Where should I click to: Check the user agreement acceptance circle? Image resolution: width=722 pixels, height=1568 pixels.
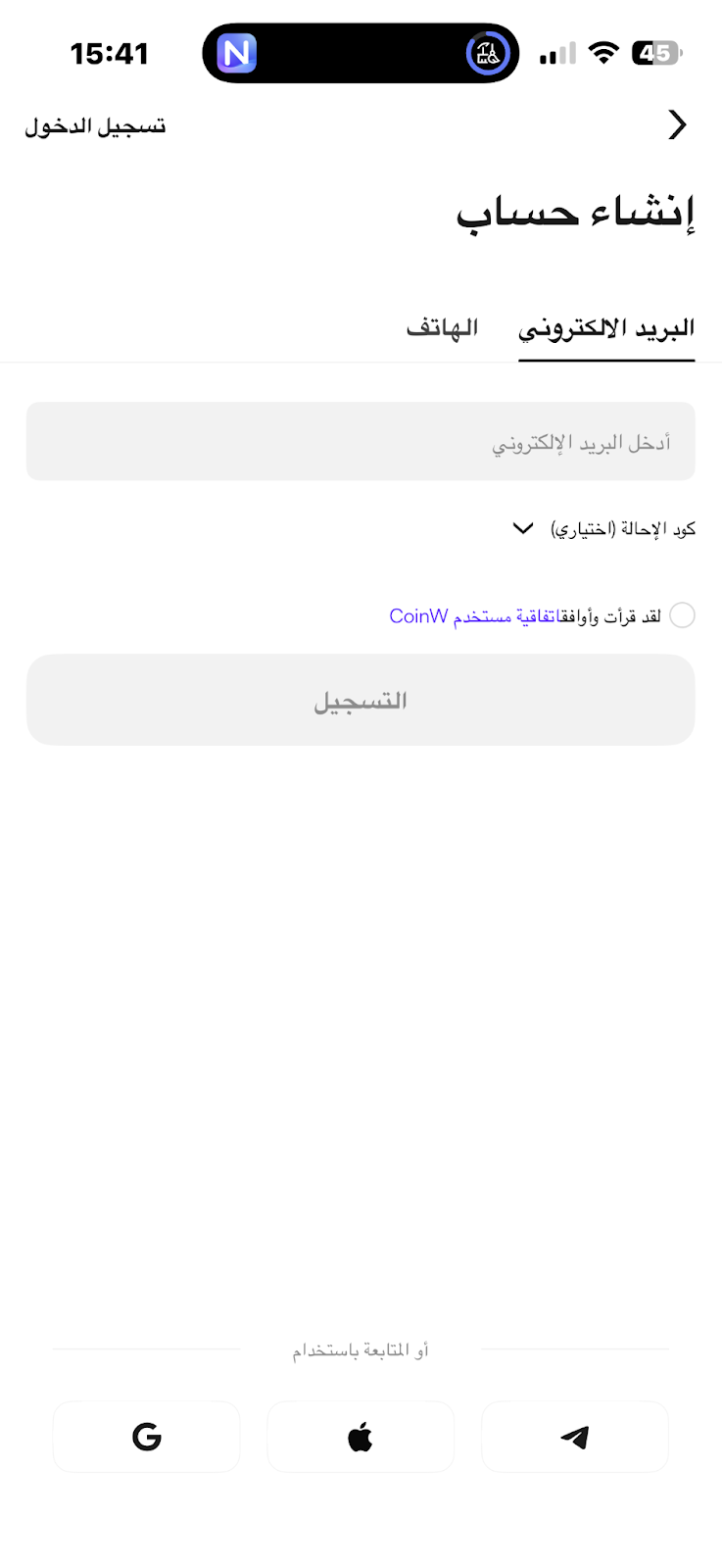[682, 615]
